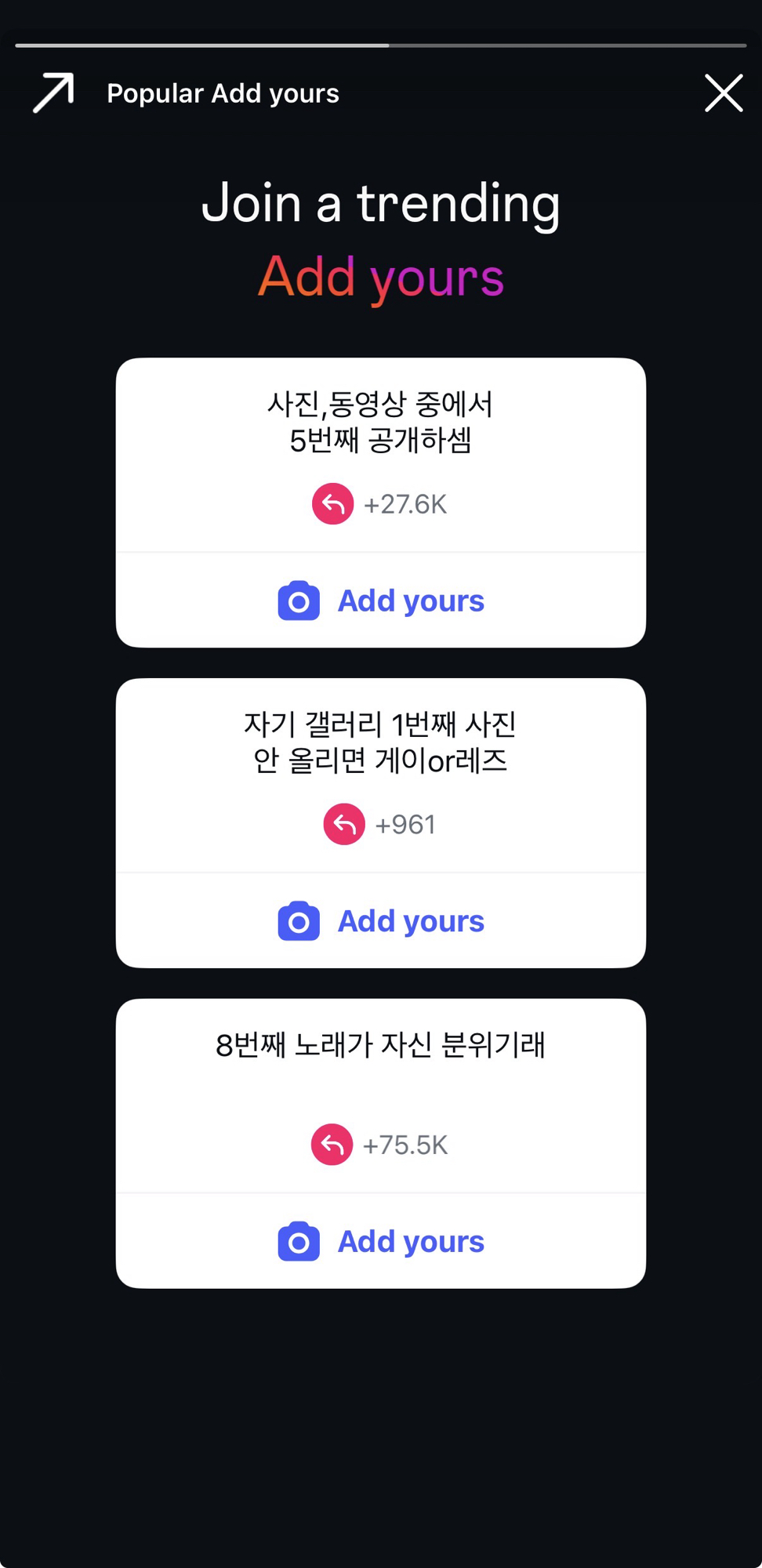Tap Add yours under the 5번째 공개하셈 prompt

point(381,601)
